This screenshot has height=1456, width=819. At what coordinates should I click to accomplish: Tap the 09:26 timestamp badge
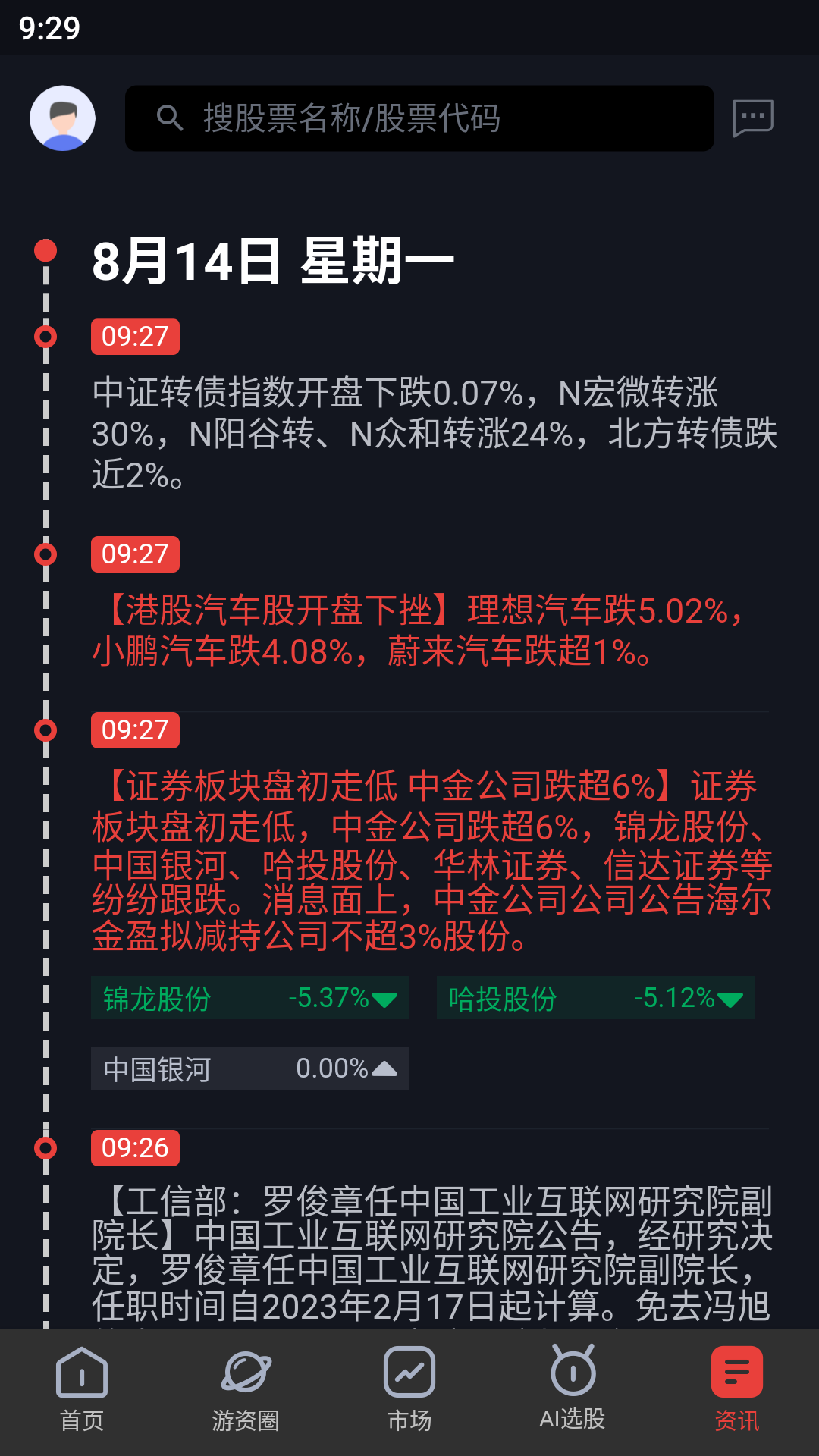pos(134,1148)
